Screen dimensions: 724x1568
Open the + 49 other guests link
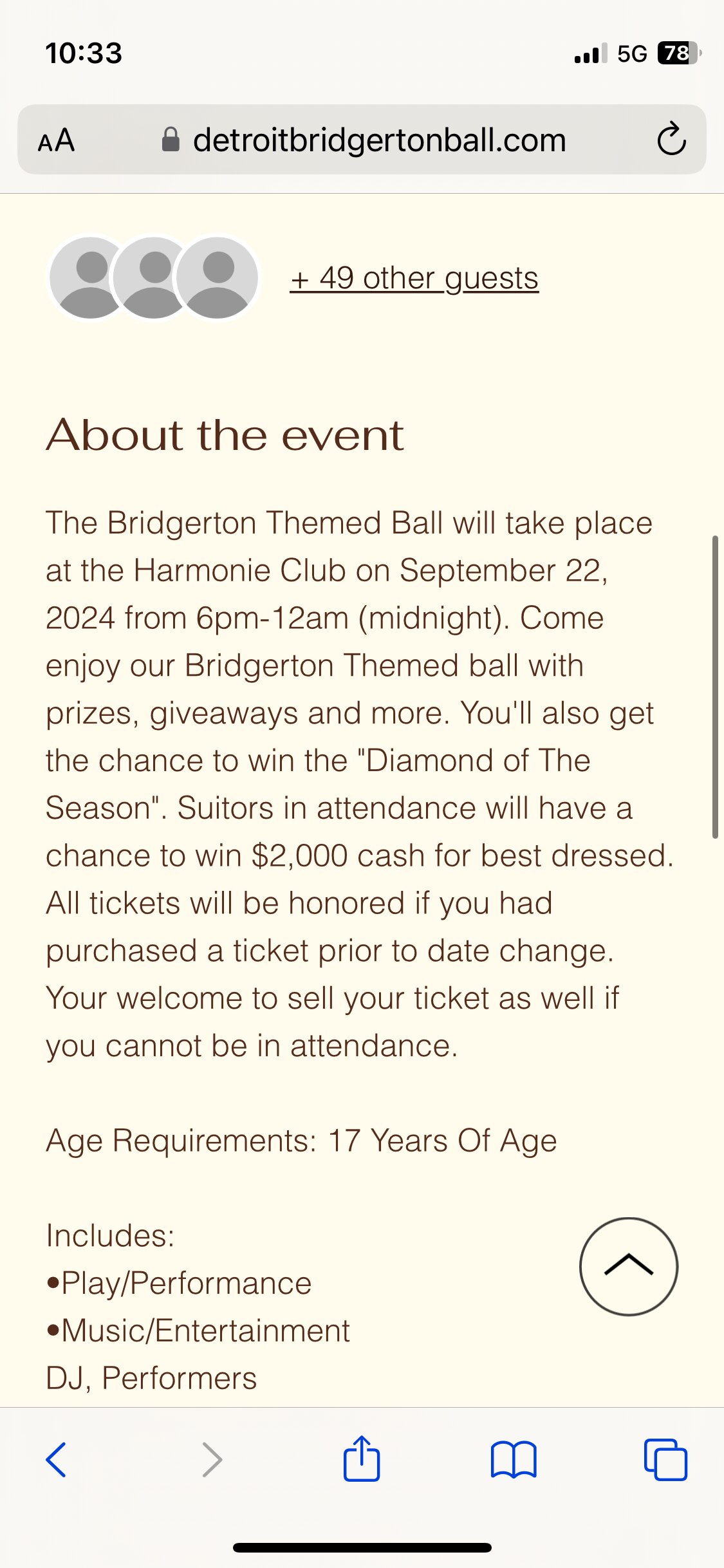coord(415,278)
